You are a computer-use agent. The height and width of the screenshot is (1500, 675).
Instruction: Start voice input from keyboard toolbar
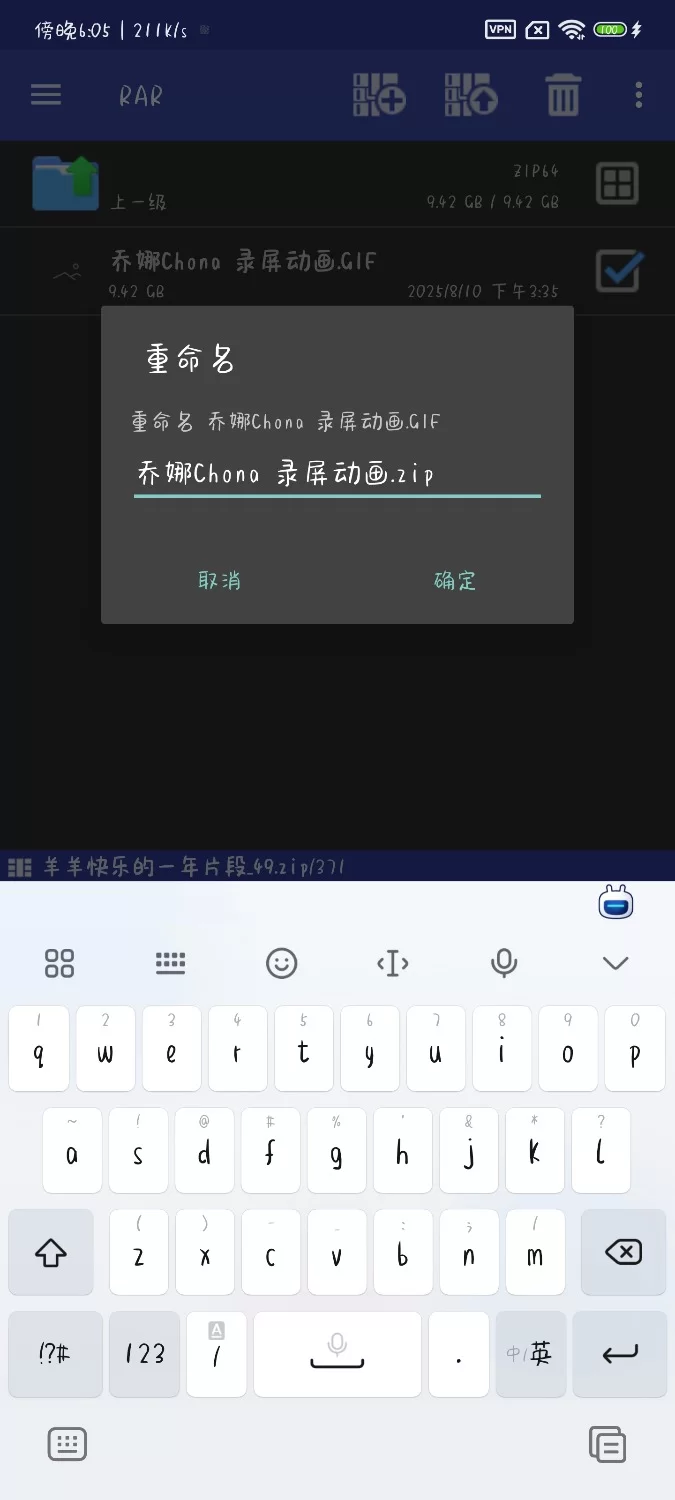pyautogui.click(x=504, y=963)
